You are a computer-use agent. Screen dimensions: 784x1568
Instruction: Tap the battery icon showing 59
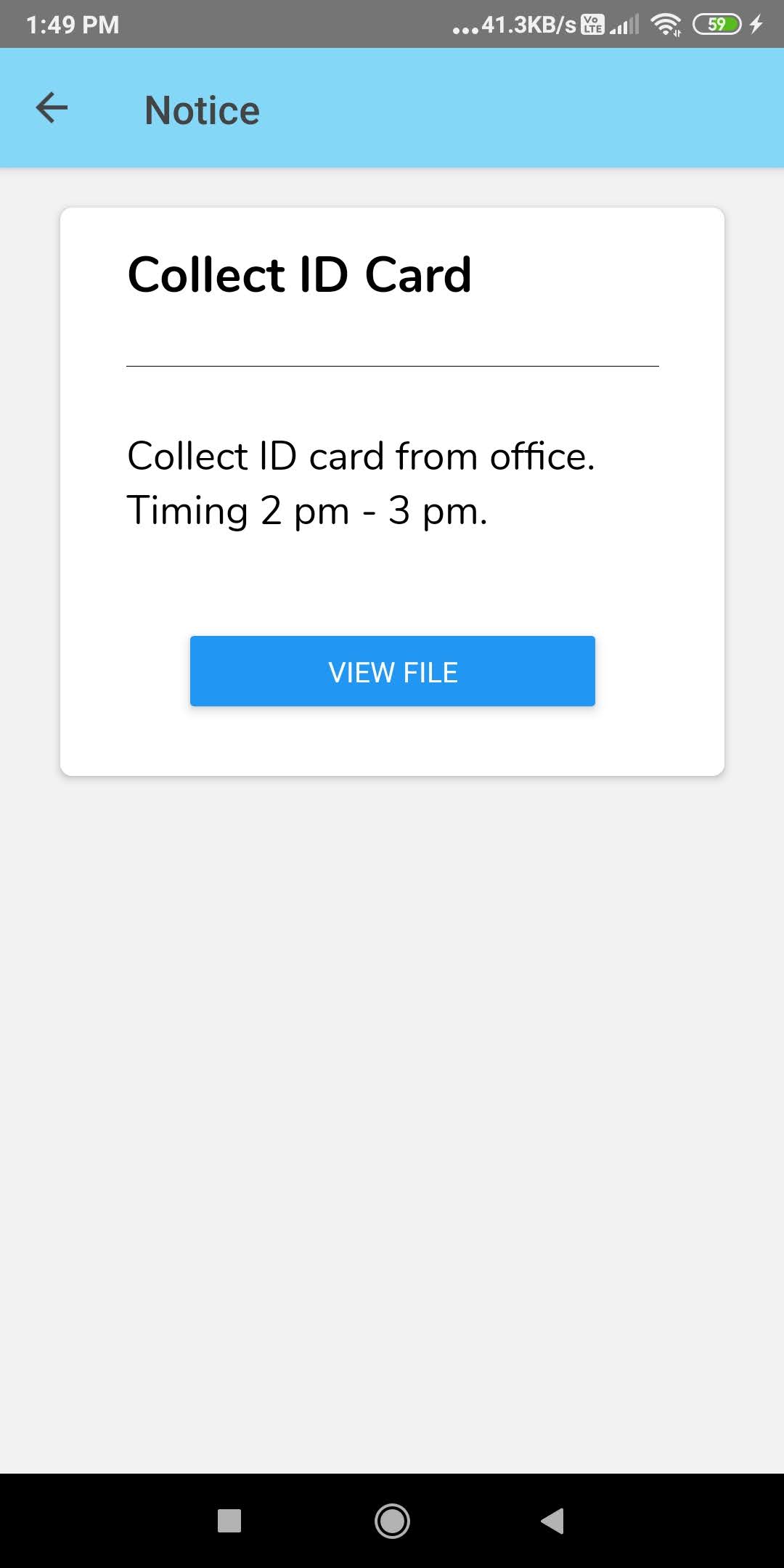[x=715, y=24]
